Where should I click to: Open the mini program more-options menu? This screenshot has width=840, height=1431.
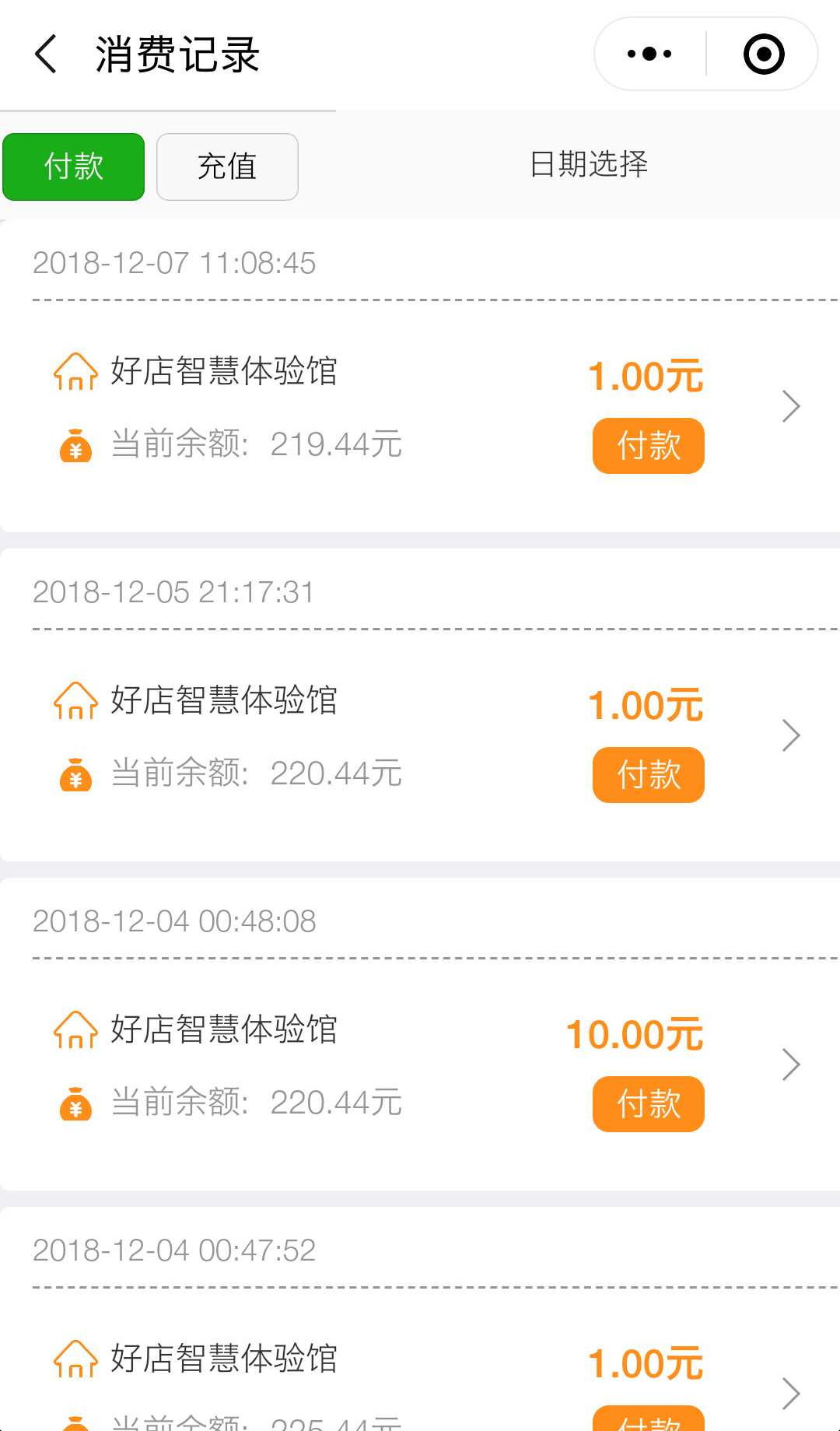(x=649, y=54)
